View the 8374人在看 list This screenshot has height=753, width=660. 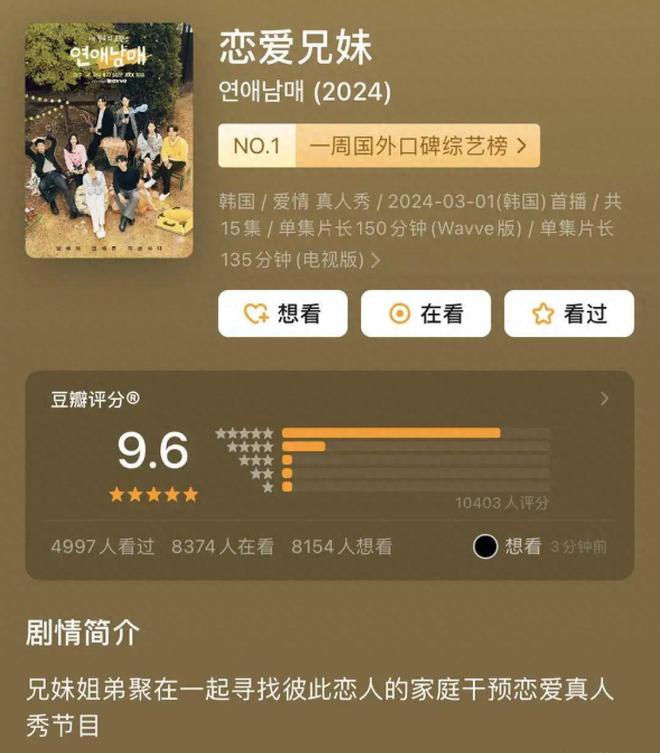[x=222, y=547]
